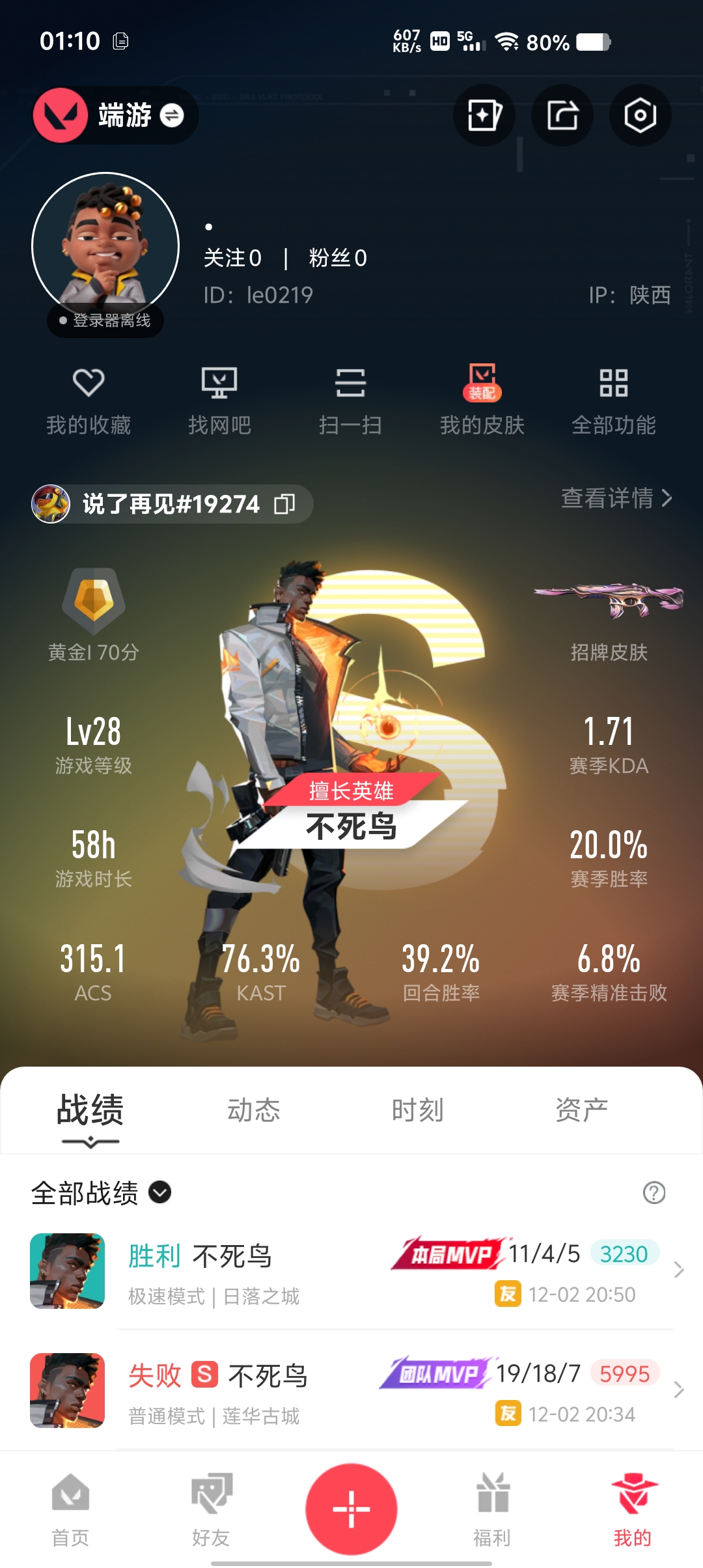This screenshot has height=1568, width=703.
Task: Expand the 全部战绩 filter dropdown
Action: (160, 1192)
